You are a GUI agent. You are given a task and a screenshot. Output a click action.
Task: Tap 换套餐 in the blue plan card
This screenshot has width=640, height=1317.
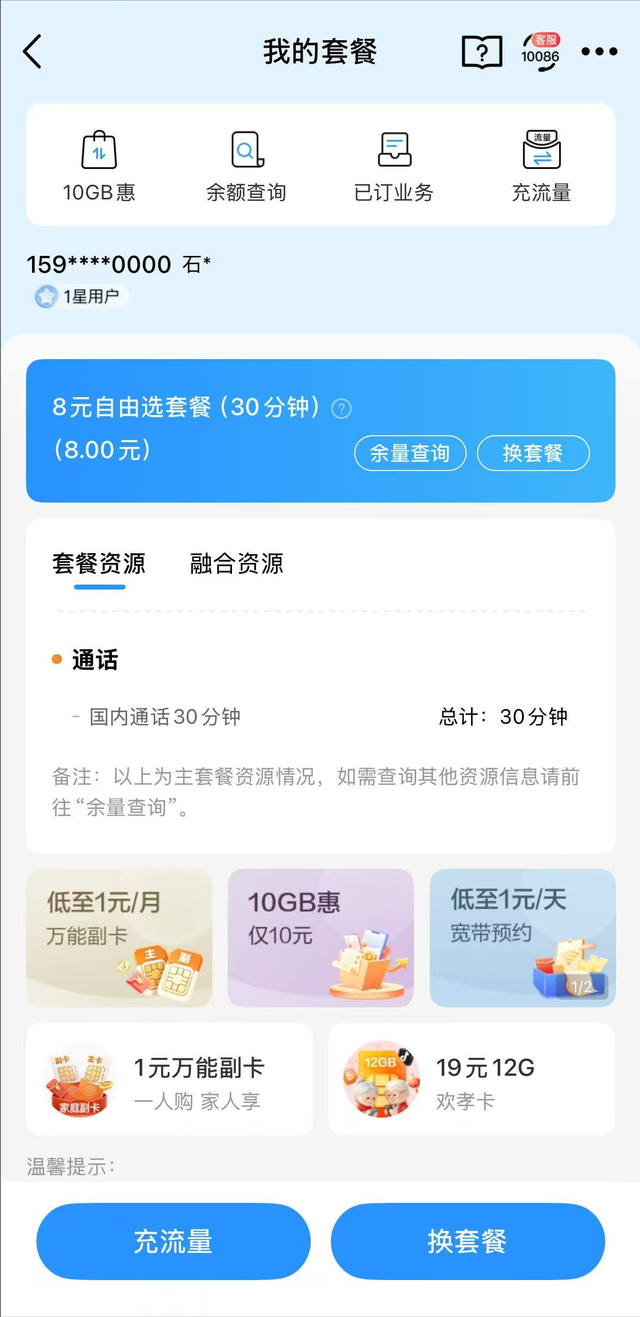[532, 453]
